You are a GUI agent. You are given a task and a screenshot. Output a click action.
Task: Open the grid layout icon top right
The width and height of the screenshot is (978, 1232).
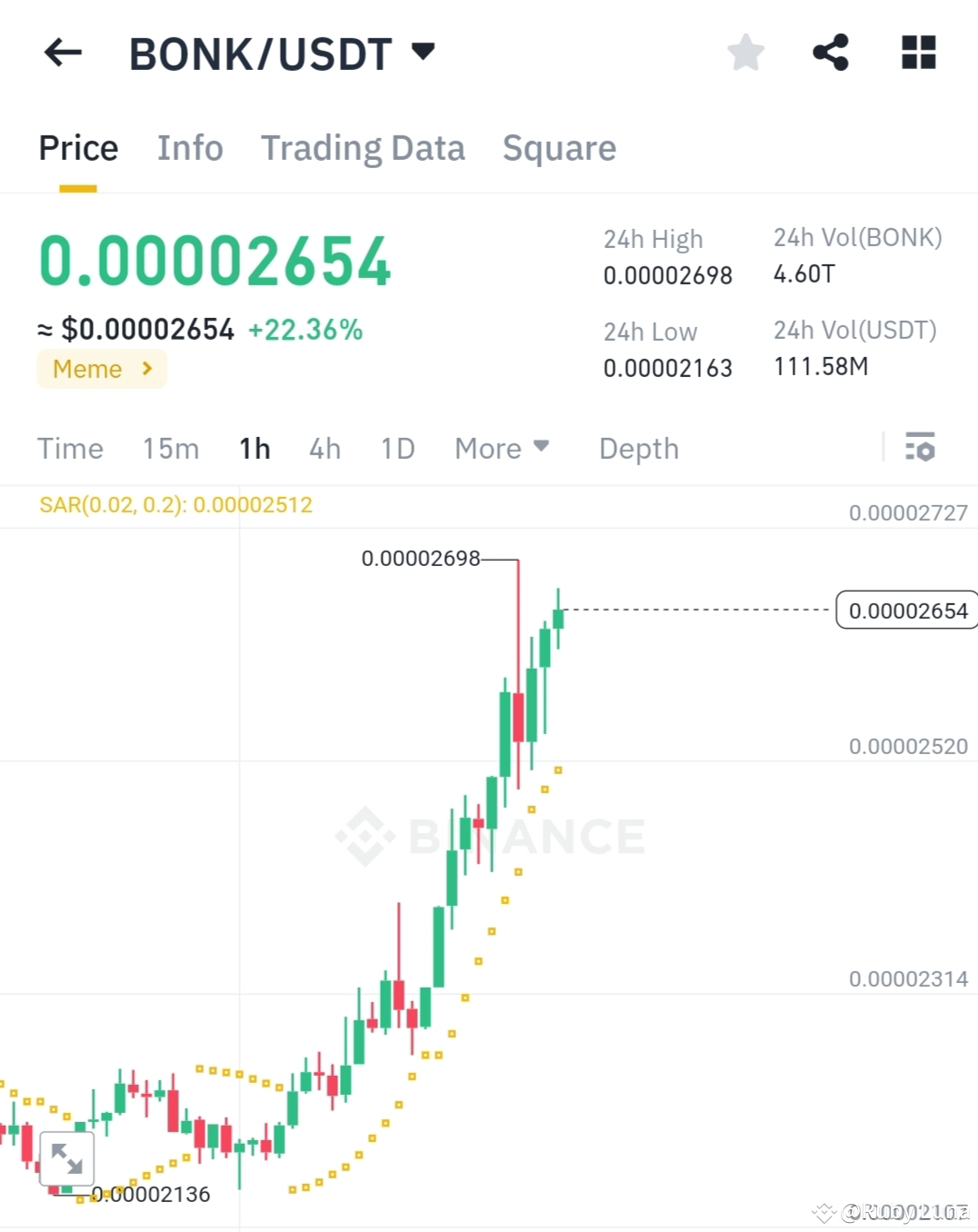tap(917, 52)
